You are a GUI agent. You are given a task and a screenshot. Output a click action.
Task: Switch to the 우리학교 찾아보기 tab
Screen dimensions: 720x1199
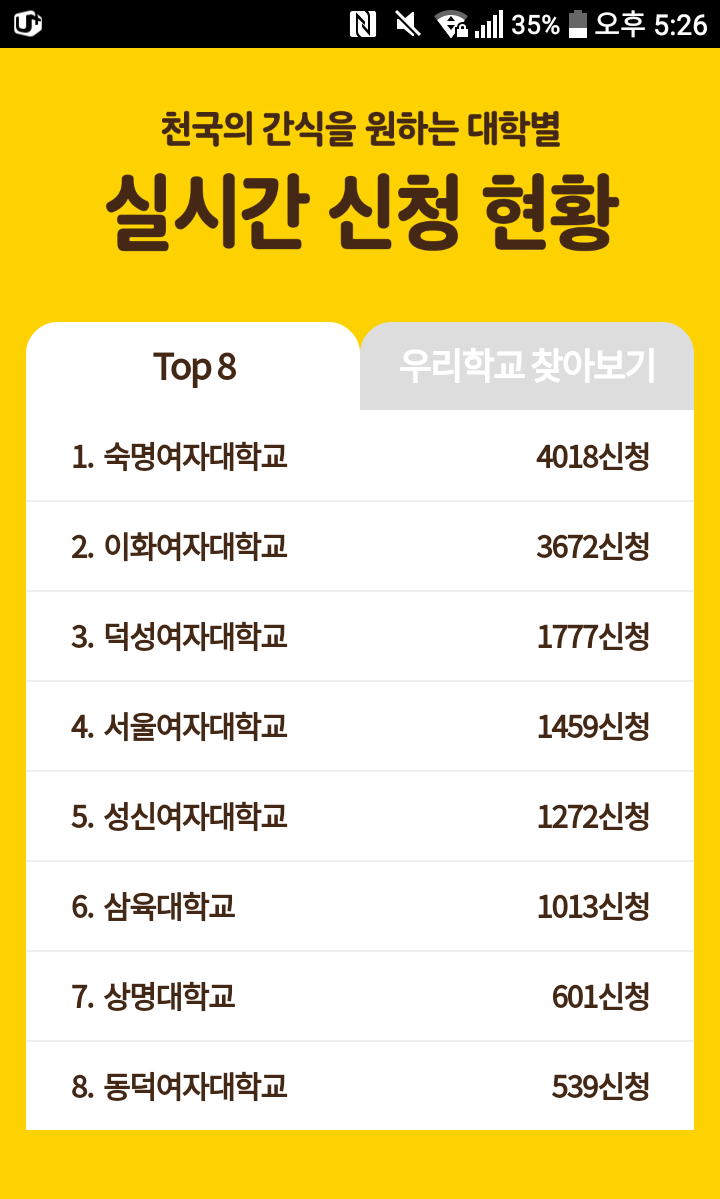526,366
